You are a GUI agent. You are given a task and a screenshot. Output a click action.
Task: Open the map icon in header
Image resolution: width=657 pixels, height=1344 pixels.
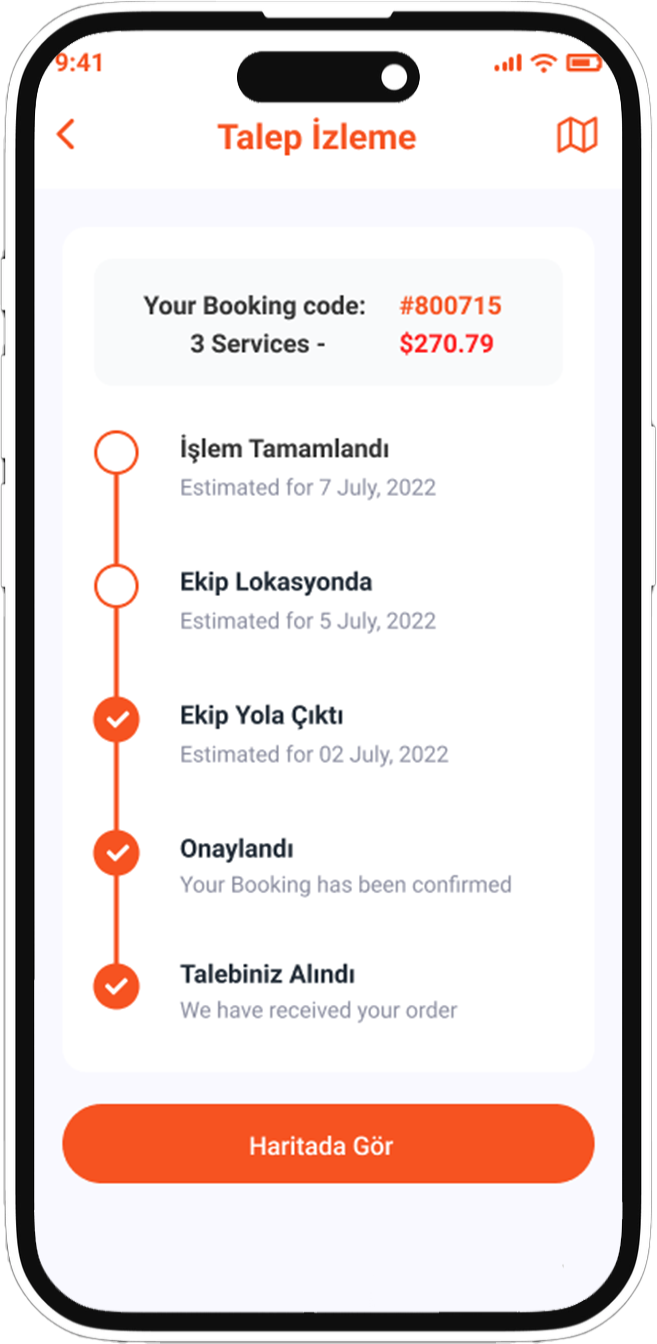pos(577,135)
